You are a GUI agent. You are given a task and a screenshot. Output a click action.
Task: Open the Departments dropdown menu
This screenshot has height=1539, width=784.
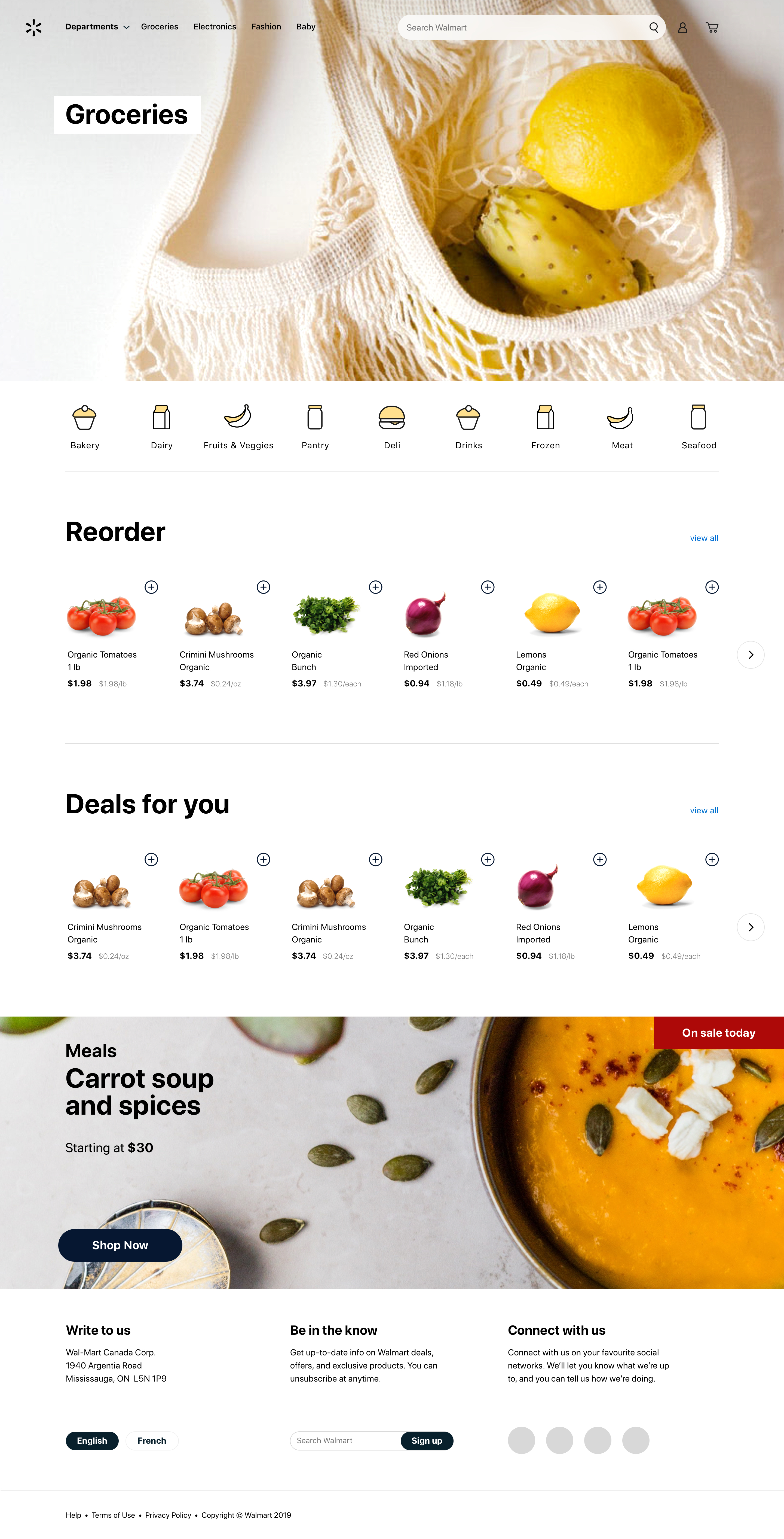click(x=97, y=27)
